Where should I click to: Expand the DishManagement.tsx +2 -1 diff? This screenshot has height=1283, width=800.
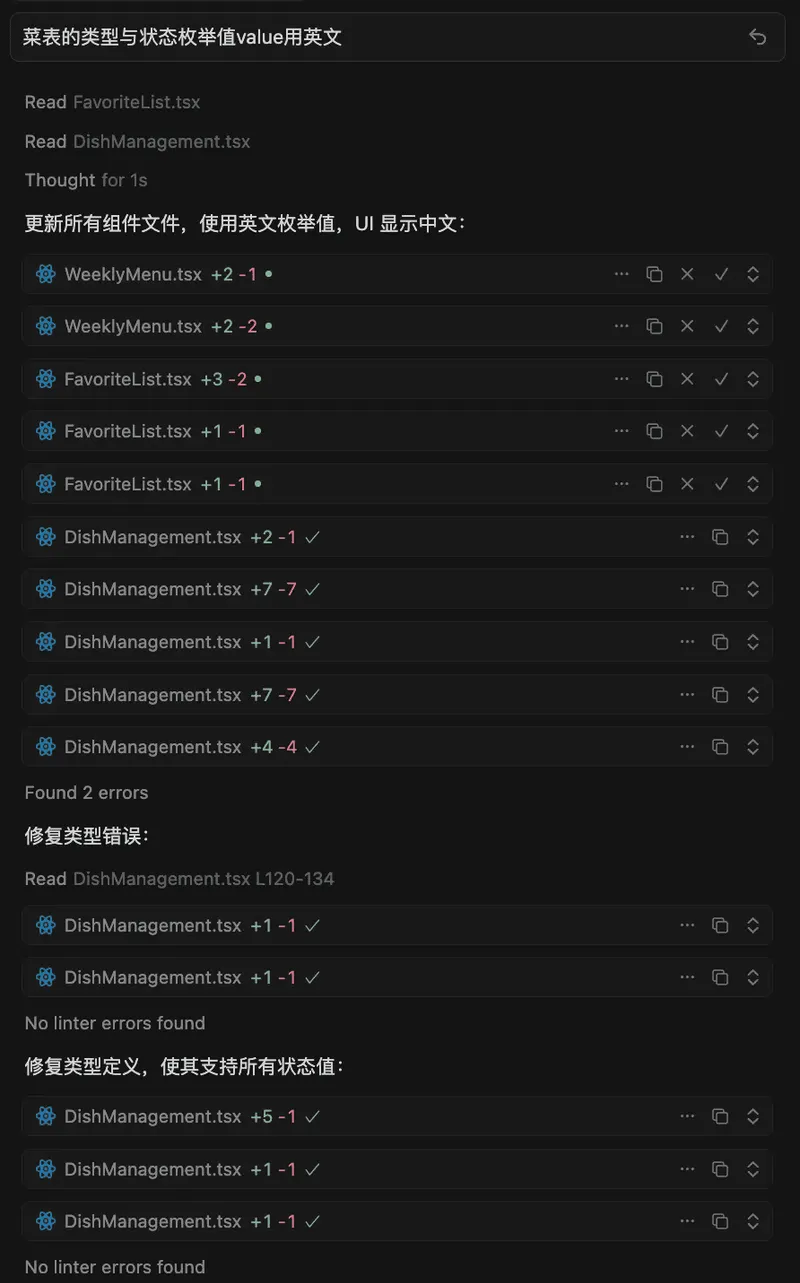[x=753, y=537]
